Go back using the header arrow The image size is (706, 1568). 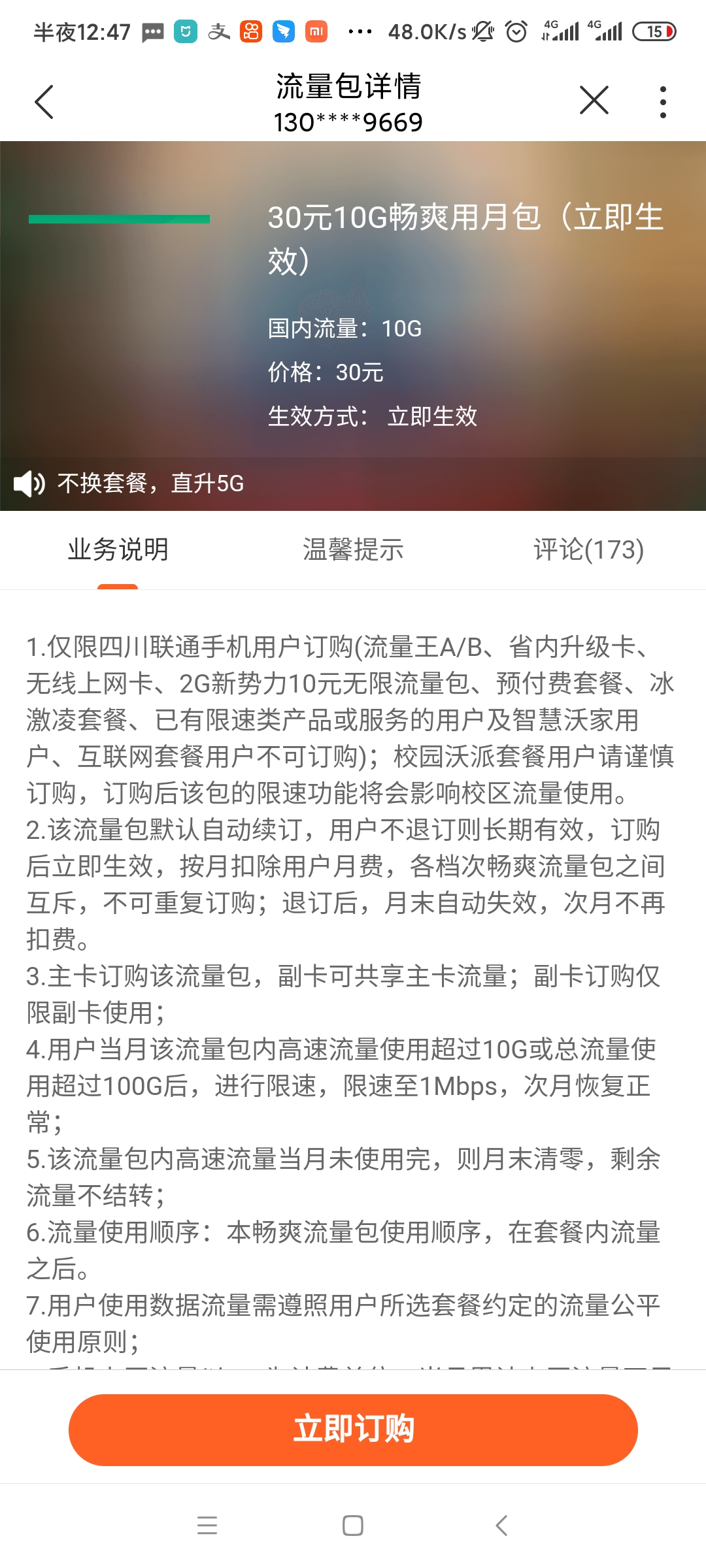point(44,102)
